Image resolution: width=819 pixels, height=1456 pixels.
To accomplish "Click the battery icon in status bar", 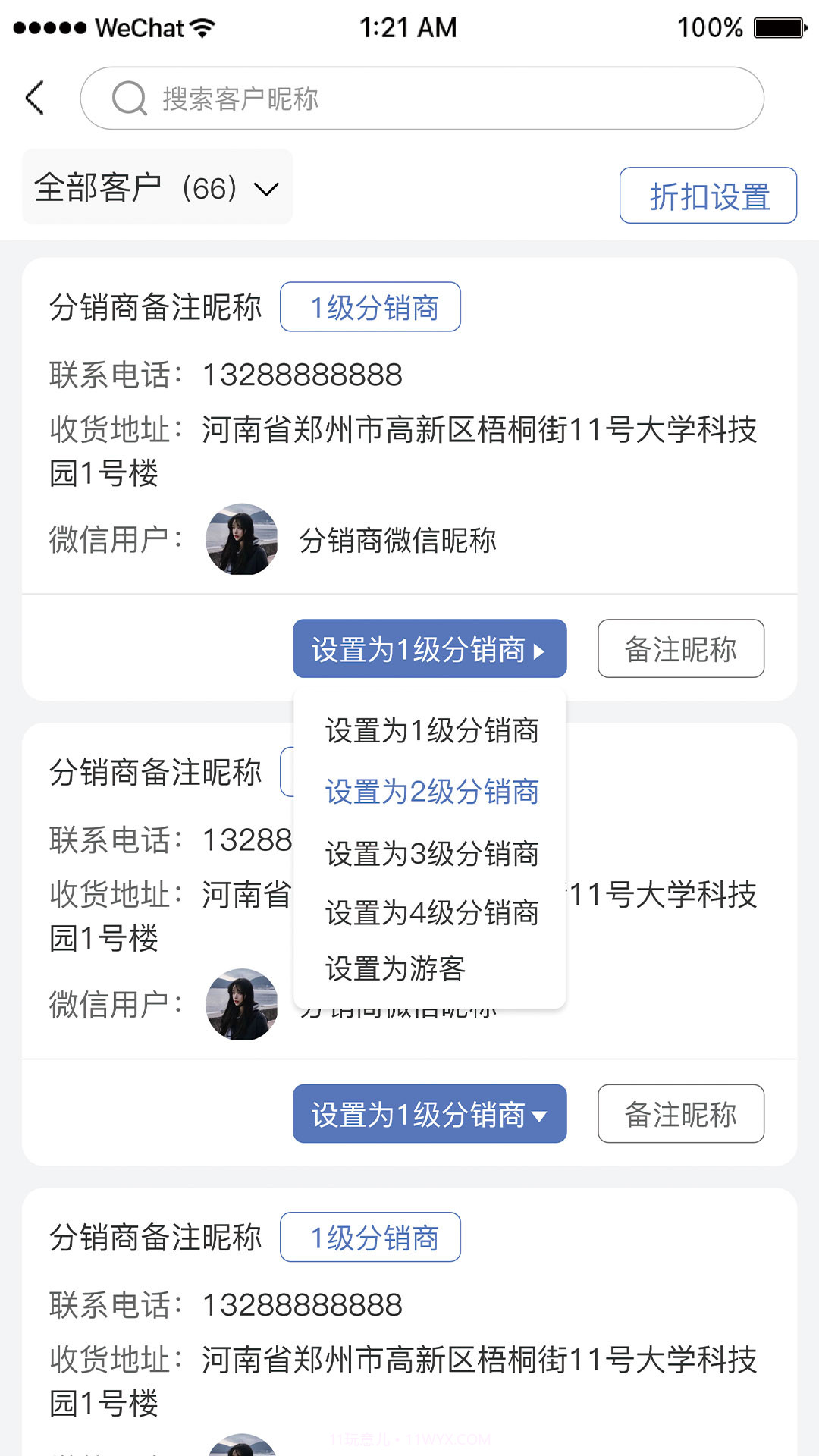I will point(778,27).
